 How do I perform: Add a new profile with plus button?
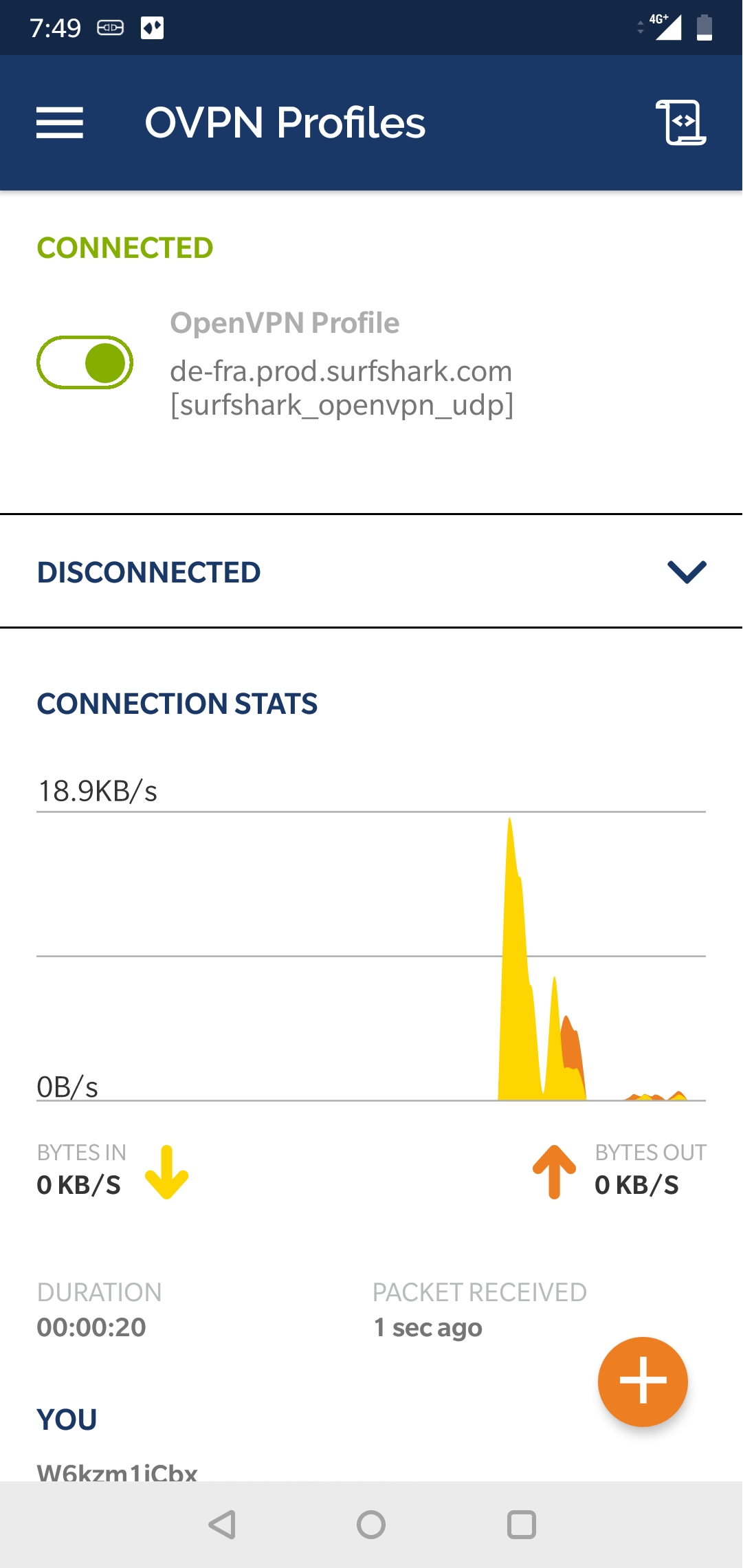click(x=643, y=1381)
